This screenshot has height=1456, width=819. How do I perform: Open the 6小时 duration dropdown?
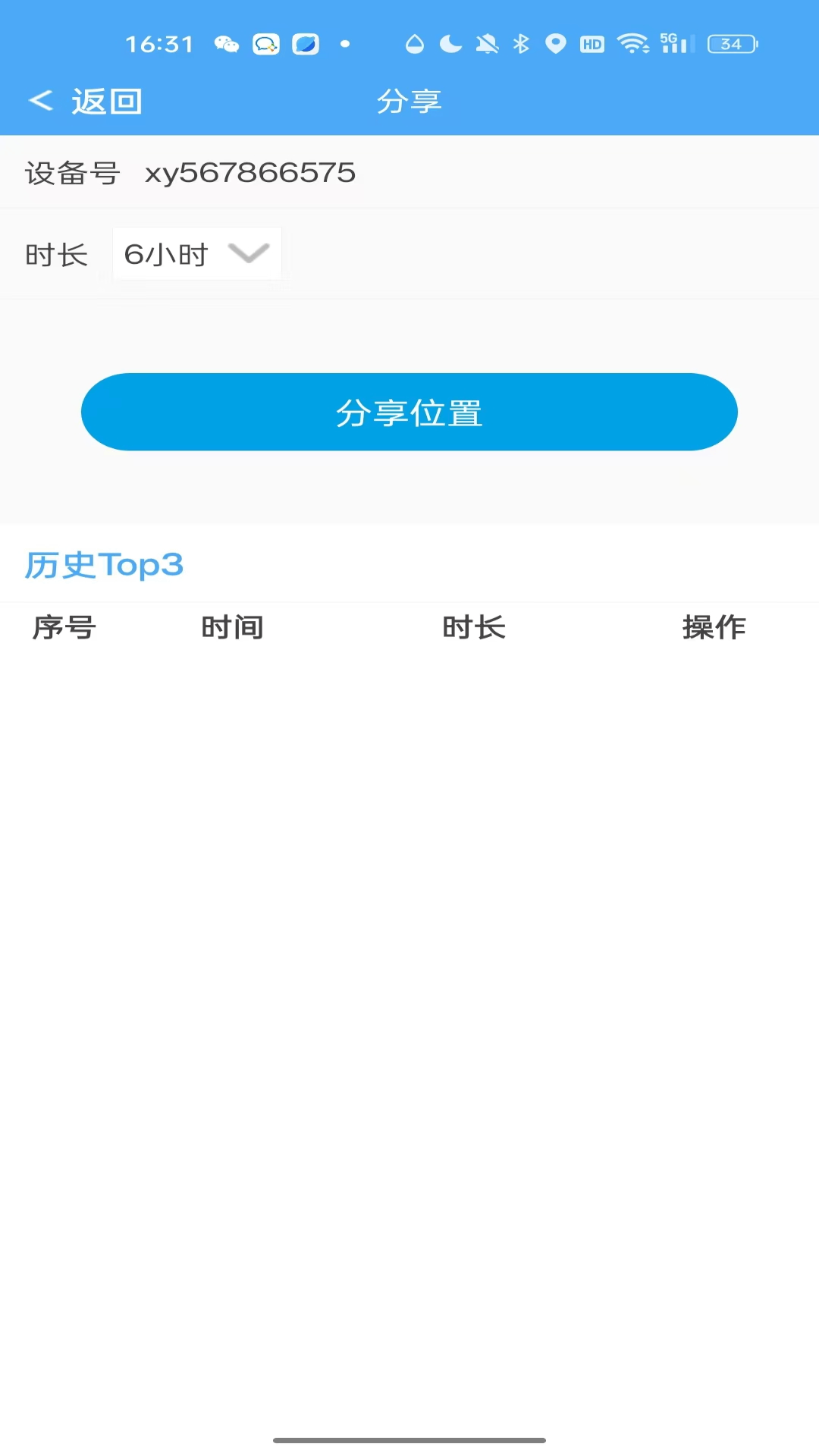pyautogui.click(x=197, y=254)
